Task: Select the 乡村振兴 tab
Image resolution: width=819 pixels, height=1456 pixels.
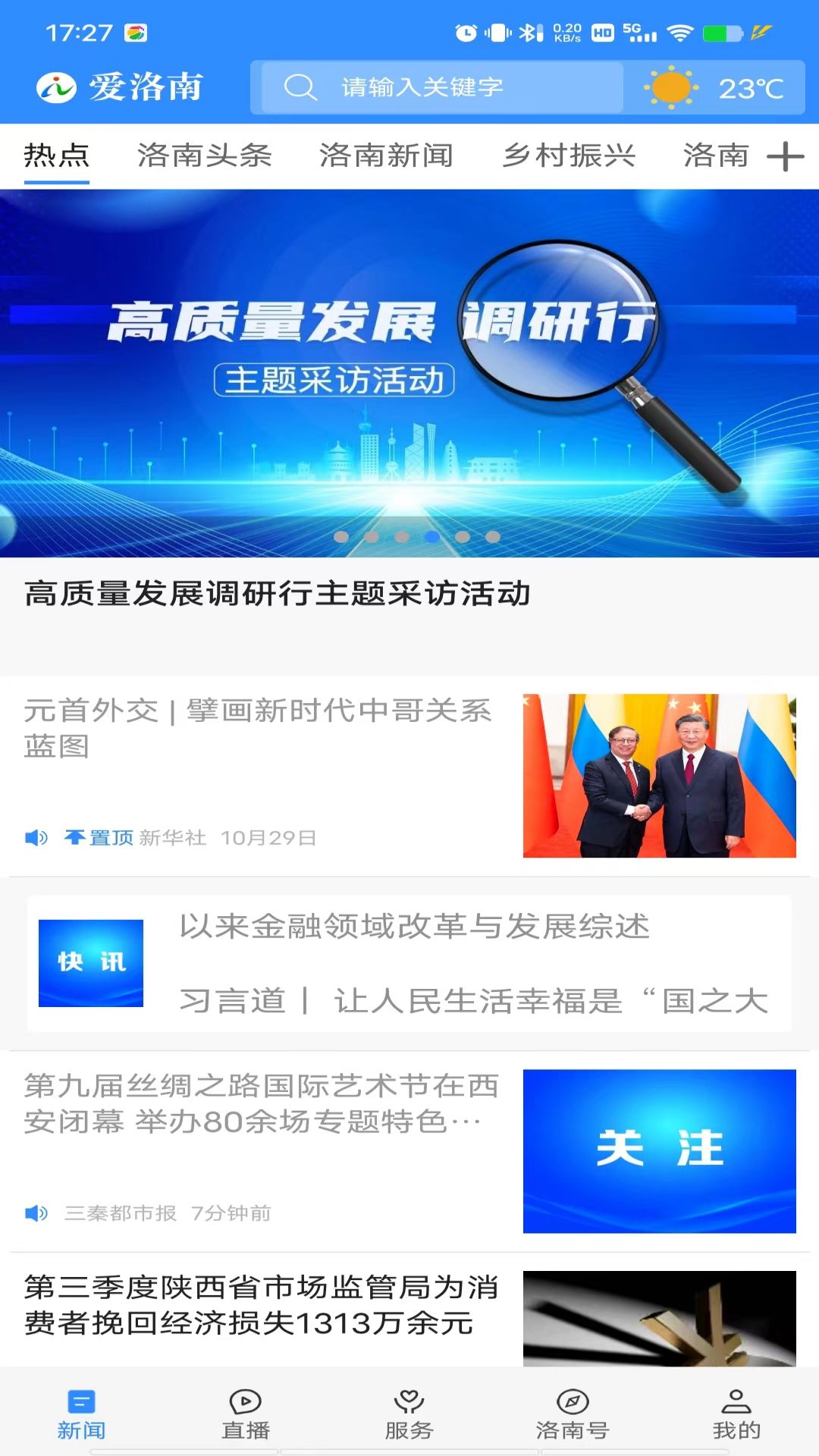Action: click(569, 155)
